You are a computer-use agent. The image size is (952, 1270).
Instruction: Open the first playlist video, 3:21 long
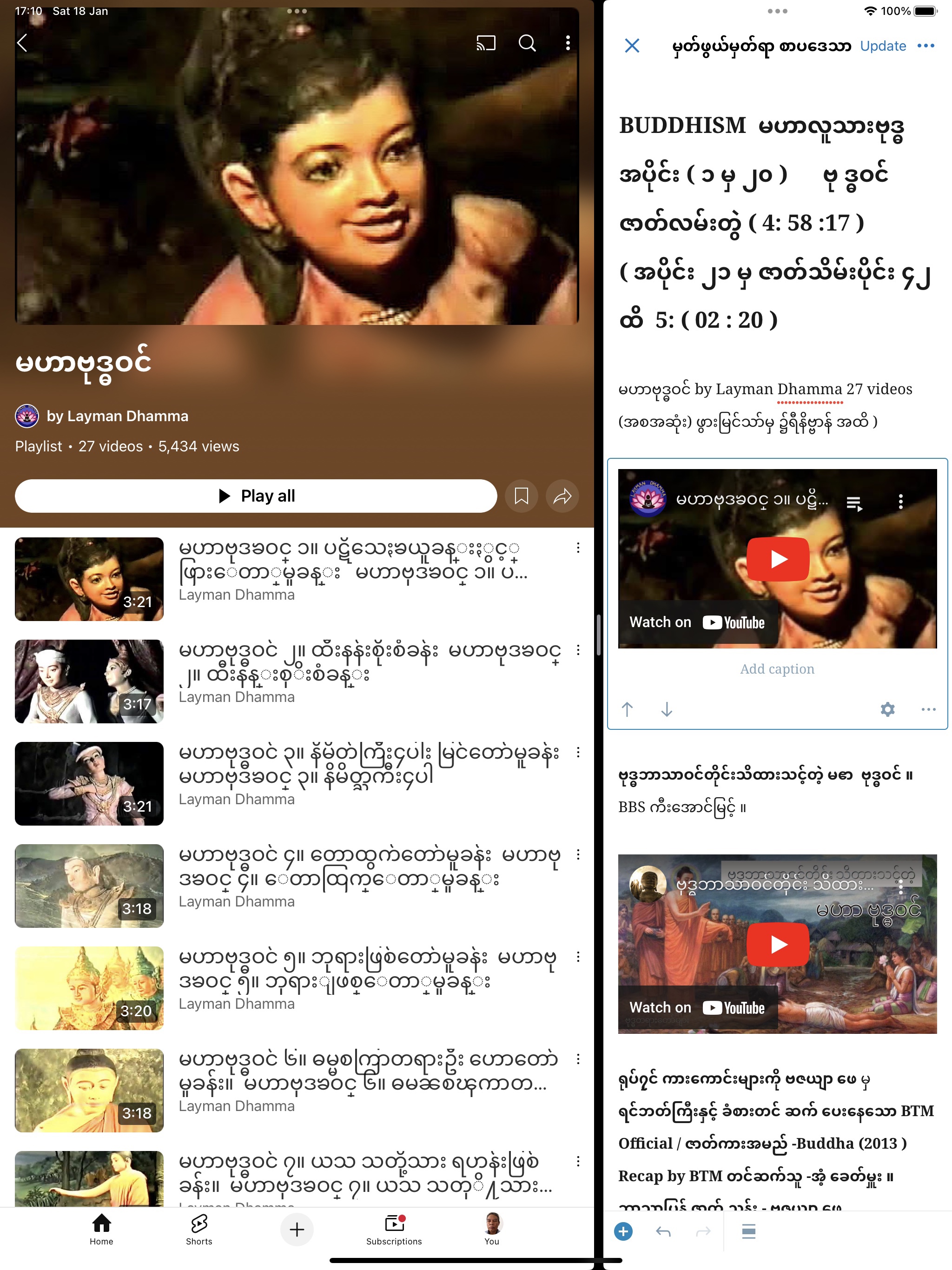click(89, 579)
